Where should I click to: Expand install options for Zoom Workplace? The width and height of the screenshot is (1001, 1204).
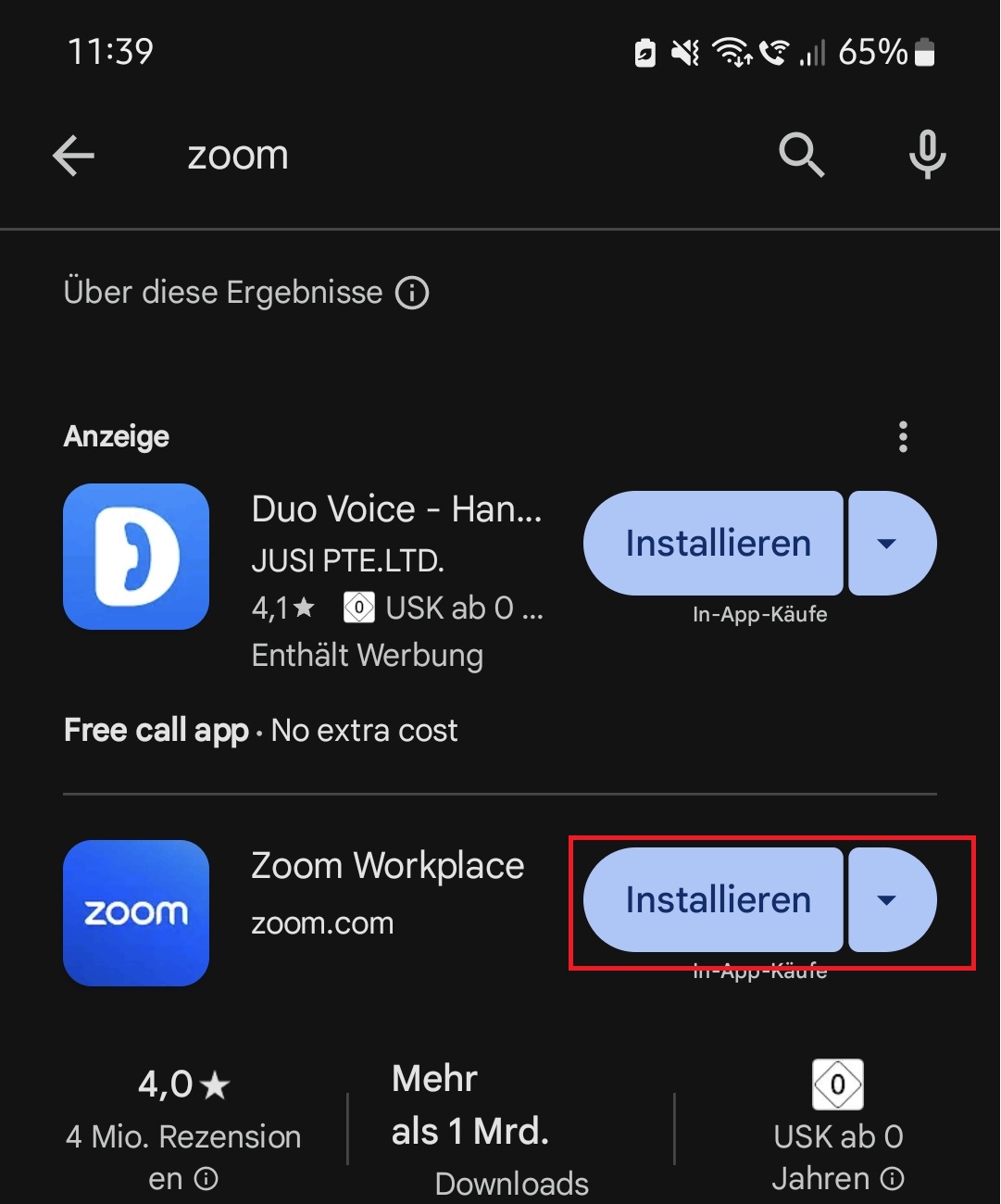point(889,900)
